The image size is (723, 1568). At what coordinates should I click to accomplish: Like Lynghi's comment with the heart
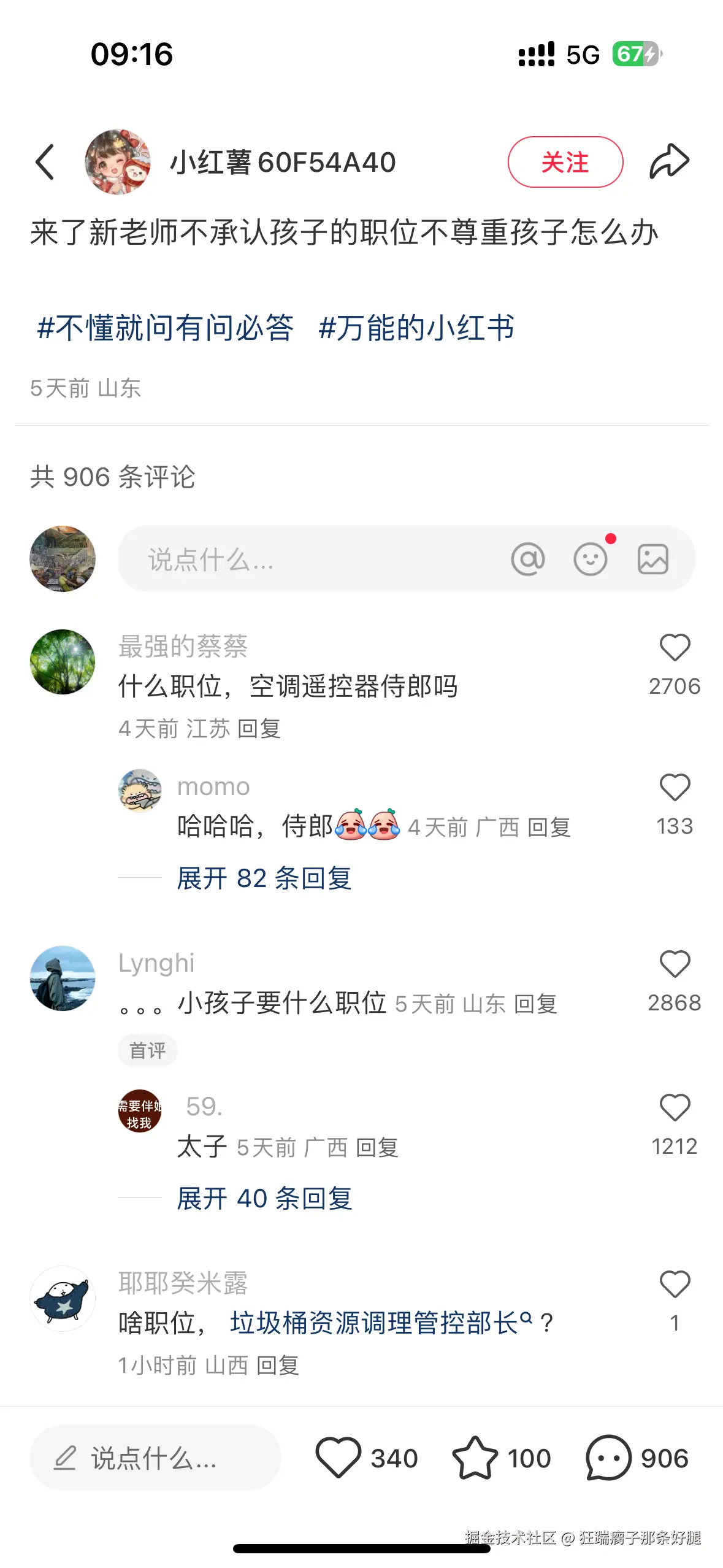(675, 964)
